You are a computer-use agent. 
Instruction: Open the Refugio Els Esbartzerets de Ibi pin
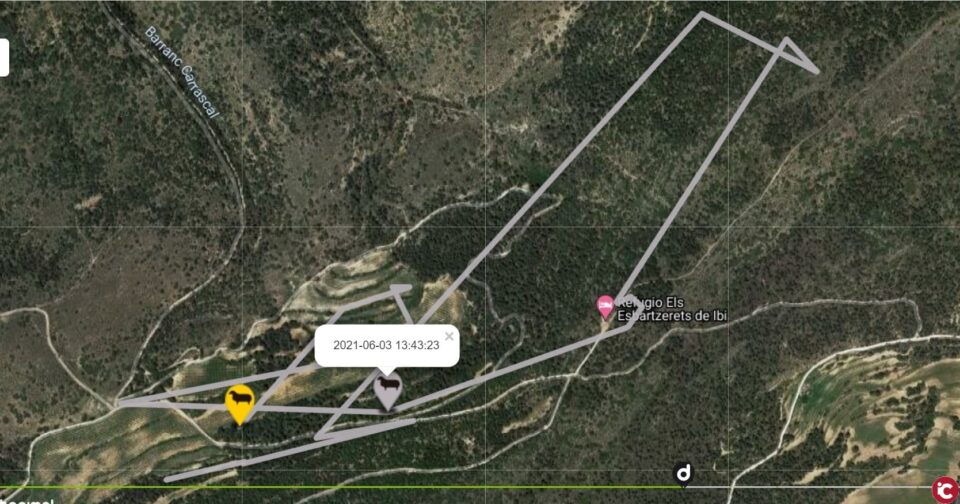pos(605,305)
